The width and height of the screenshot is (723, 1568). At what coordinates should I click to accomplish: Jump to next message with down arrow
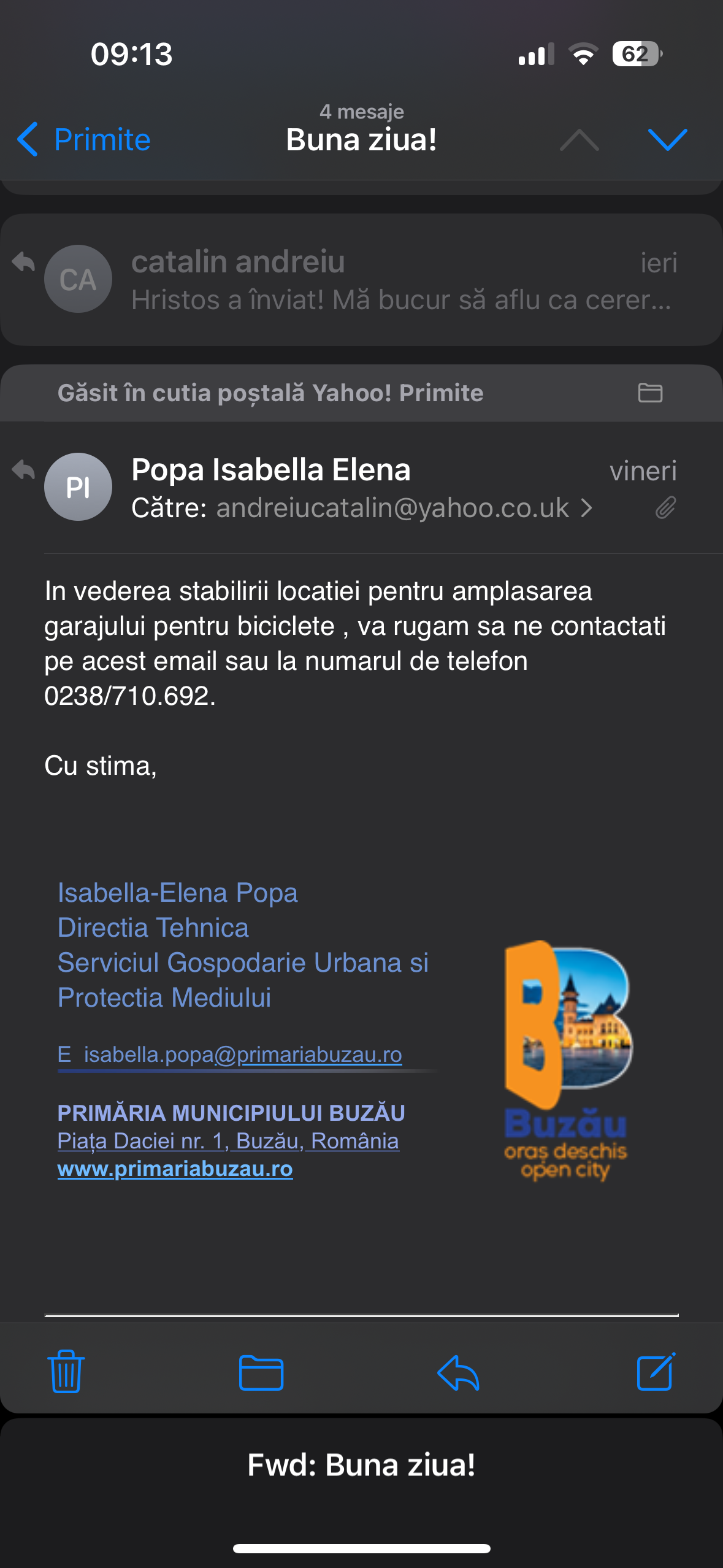coord(667,140)
